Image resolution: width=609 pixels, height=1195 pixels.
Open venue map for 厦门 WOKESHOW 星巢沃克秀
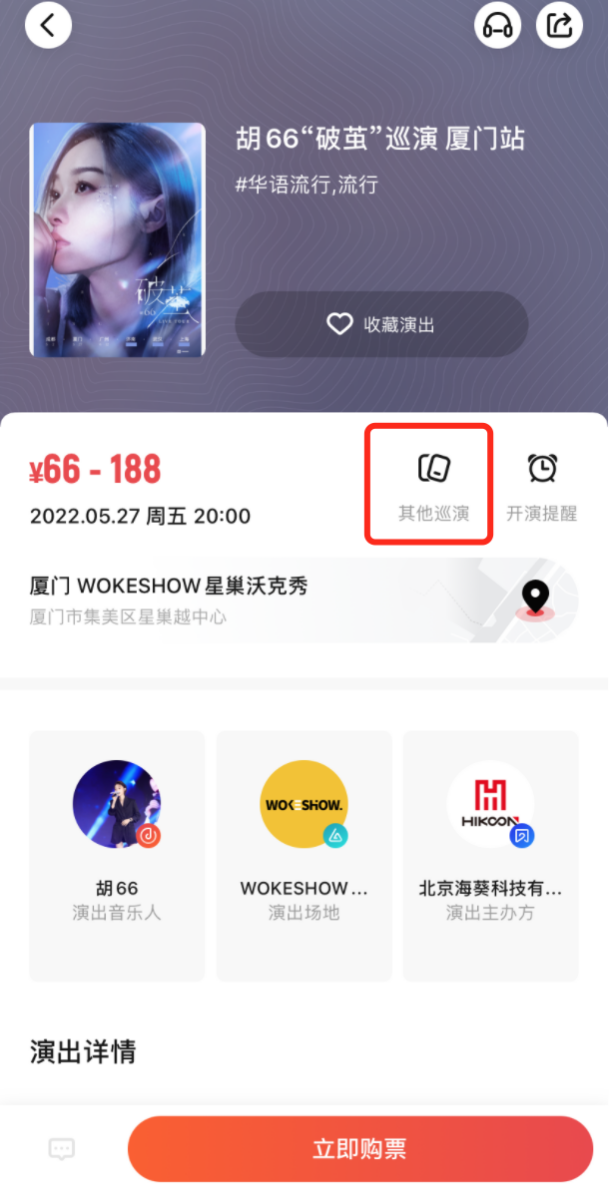coord(537,600)
